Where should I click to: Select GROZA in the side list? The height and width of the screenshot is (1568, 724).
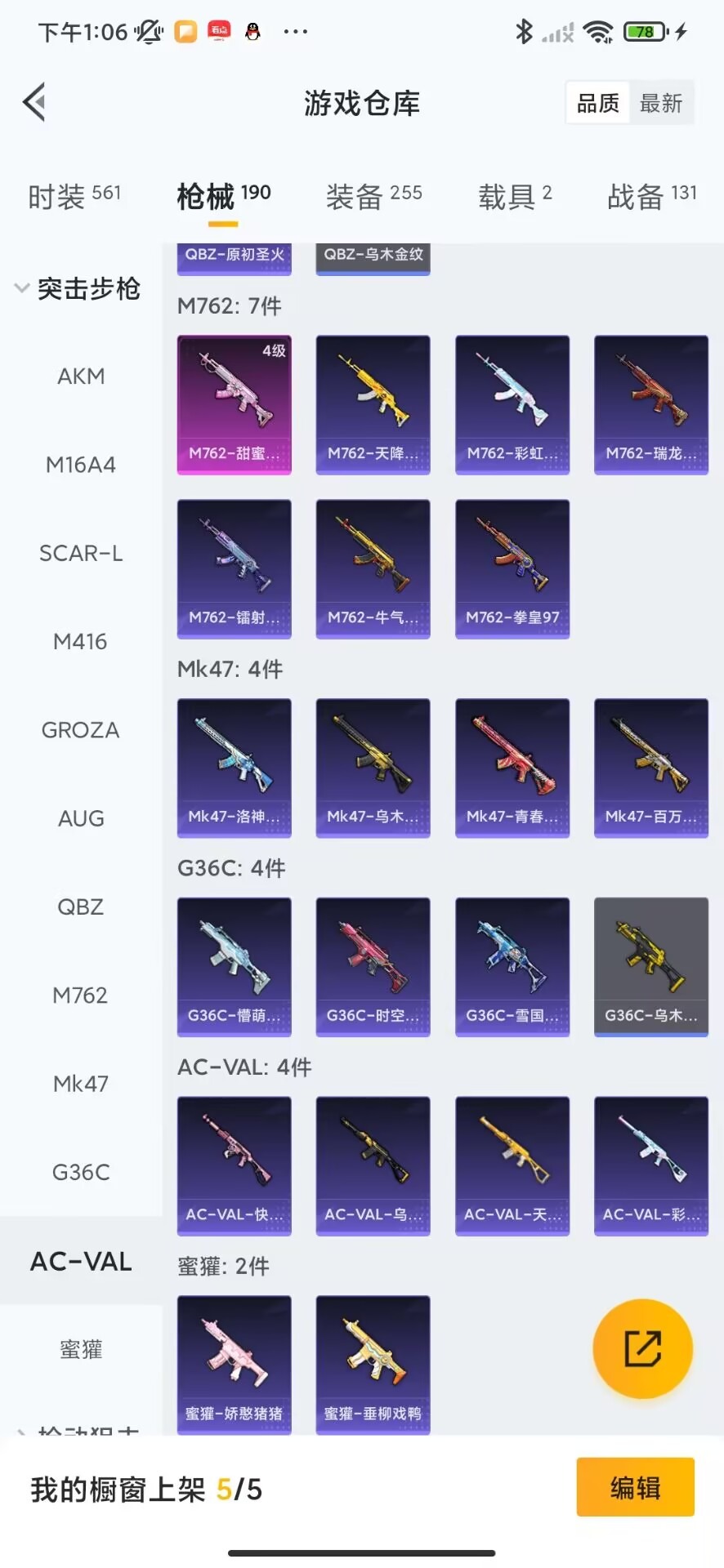pos(80,730)
